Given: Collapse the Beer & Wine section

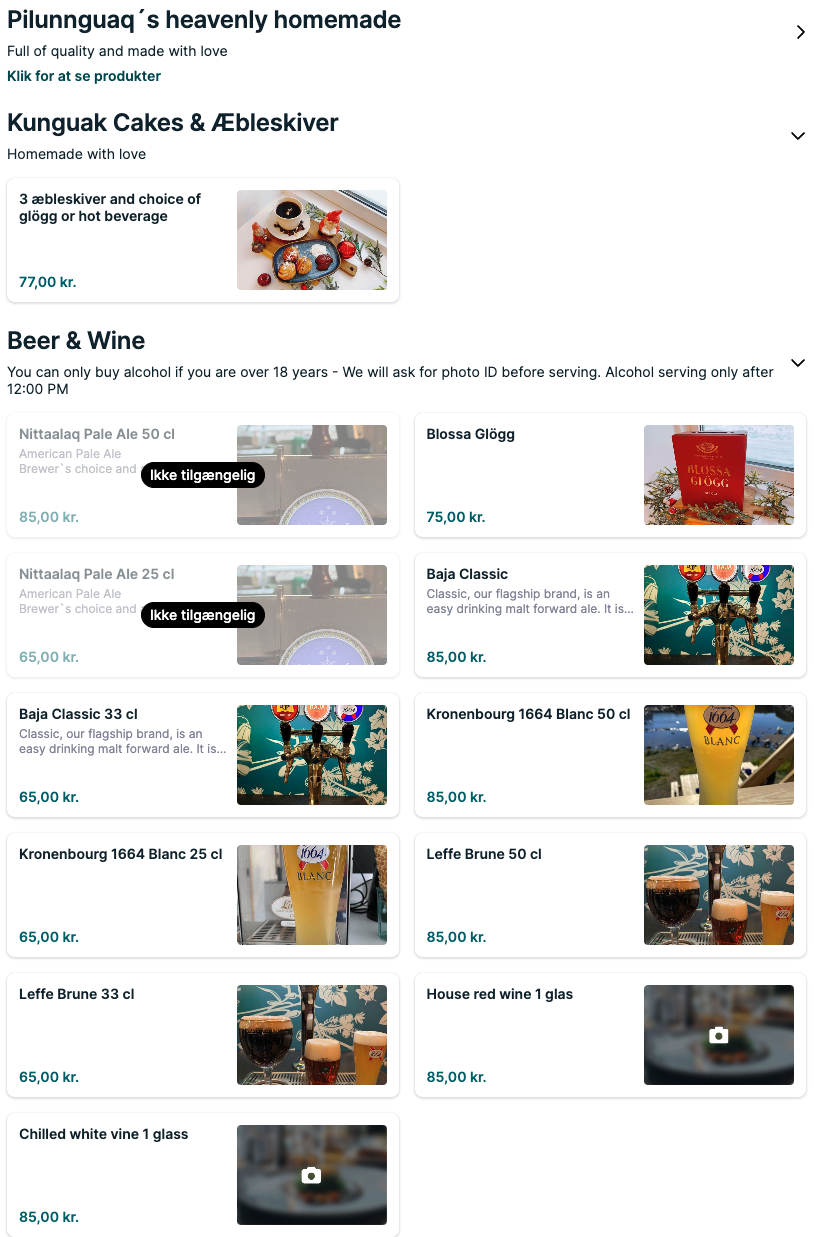Looking at the screenshot, I should pyautogui.click(x=797, y=363).
